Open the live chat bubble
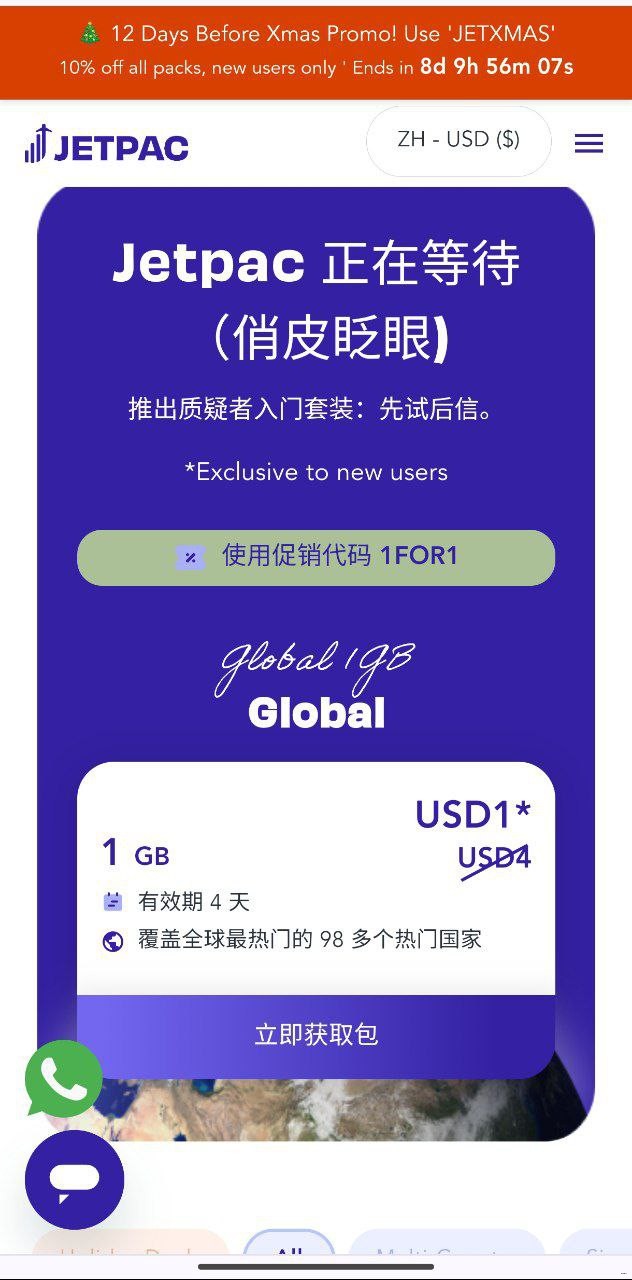This screenshot has width=632, height=1280. [74, 1179]
